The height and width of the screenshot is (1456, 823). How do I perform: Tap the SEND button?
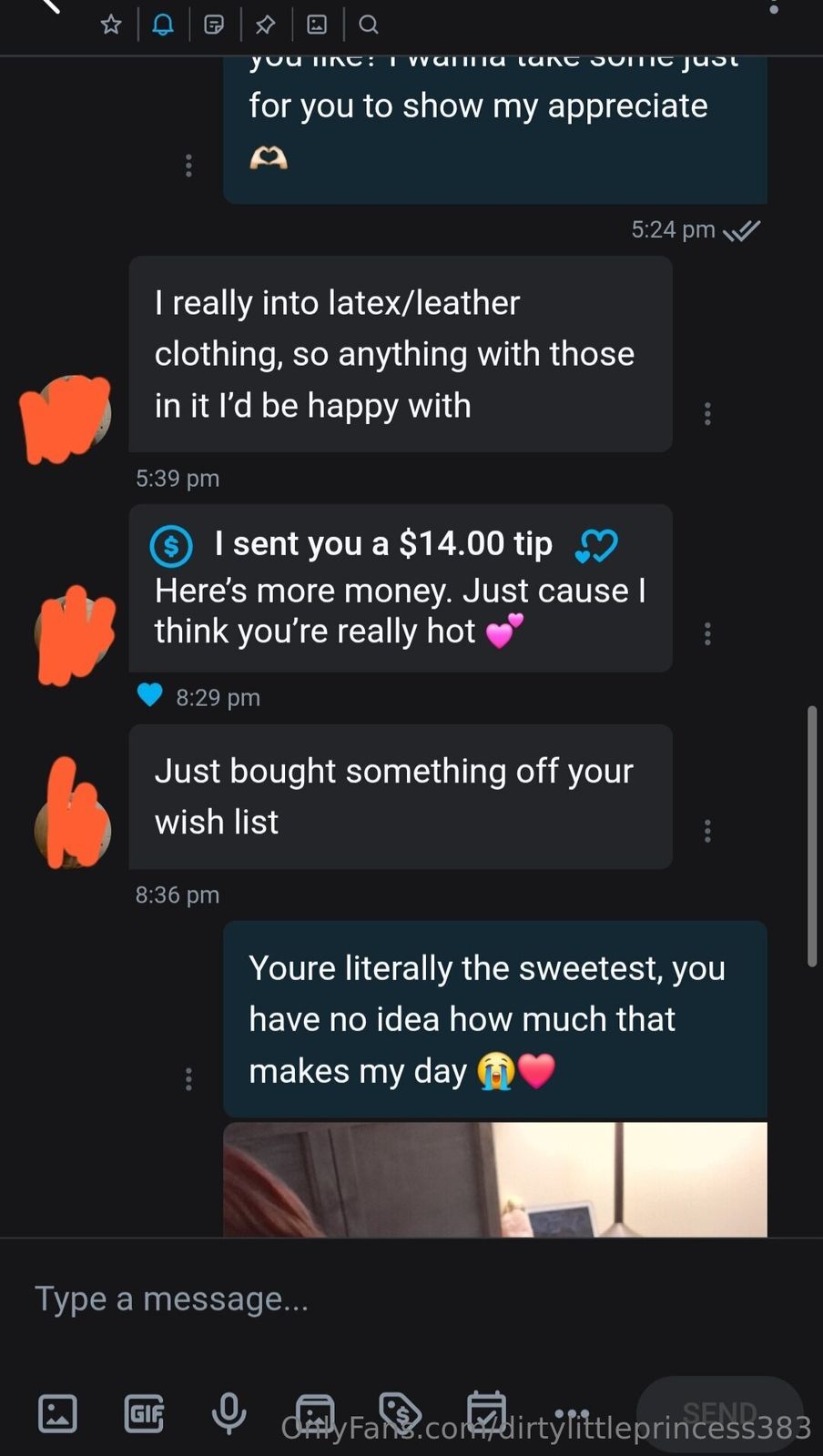719,1413
